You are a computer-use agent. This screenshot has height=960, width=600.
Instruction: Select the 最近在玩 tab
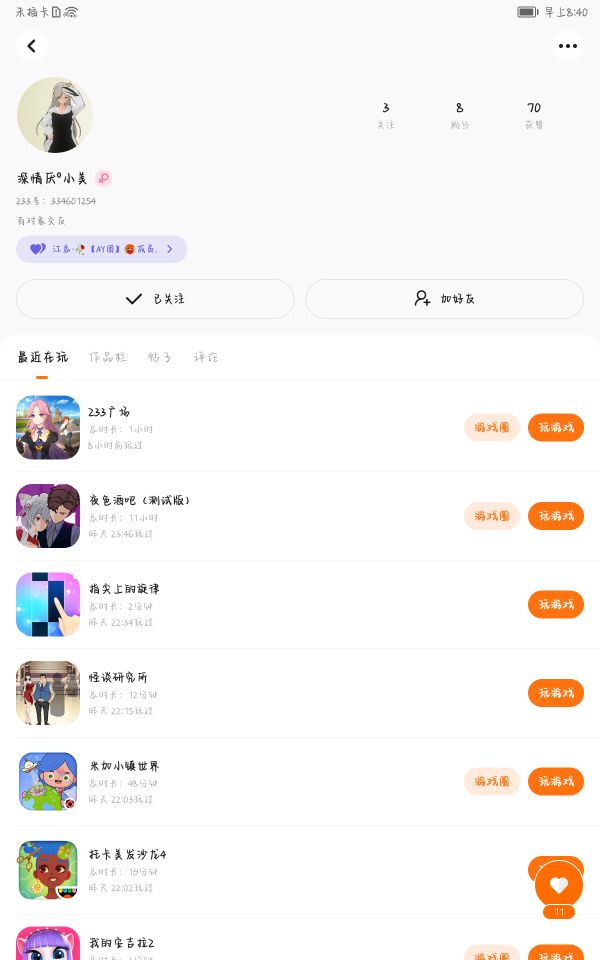42,357
